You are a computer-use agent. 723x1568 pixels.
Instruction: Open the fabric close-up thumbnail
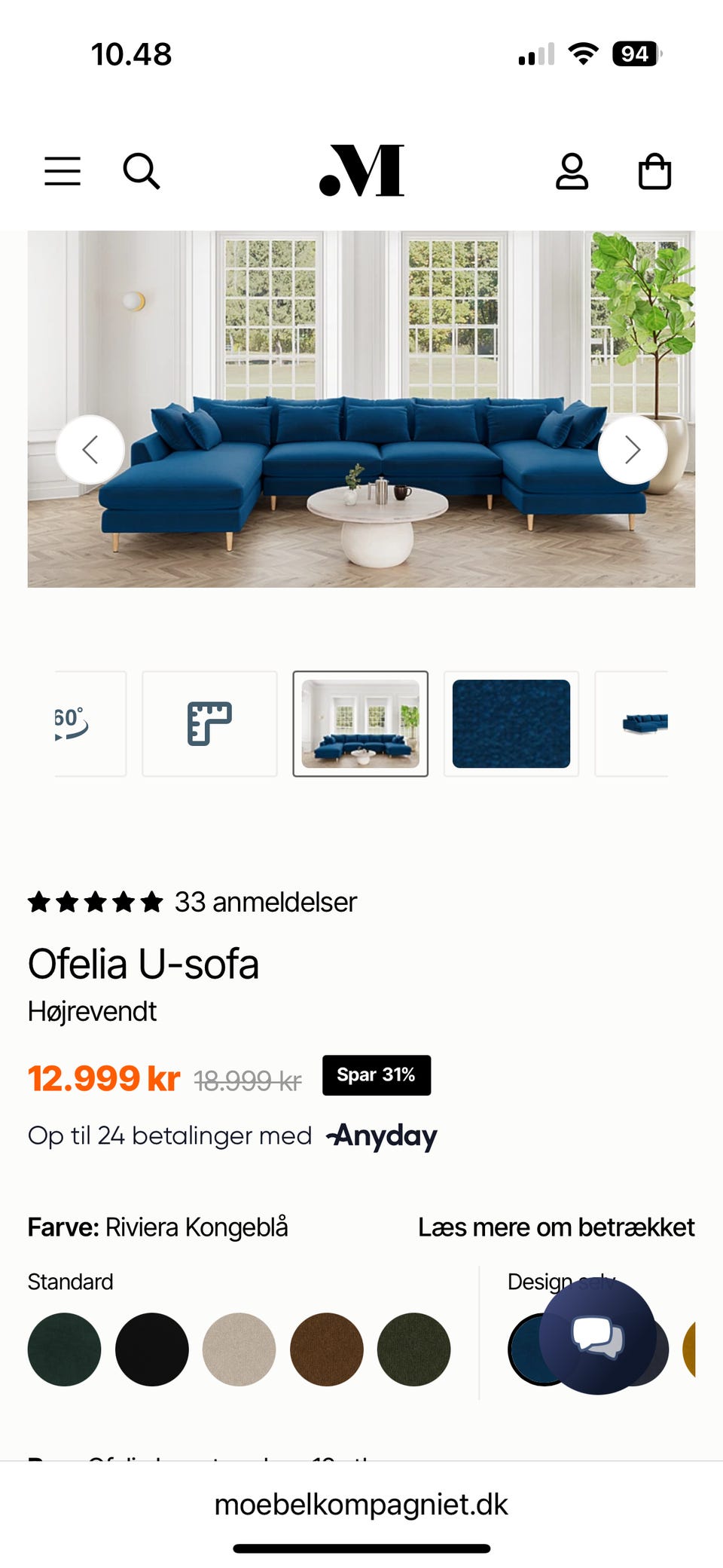(x=511, y=723)
